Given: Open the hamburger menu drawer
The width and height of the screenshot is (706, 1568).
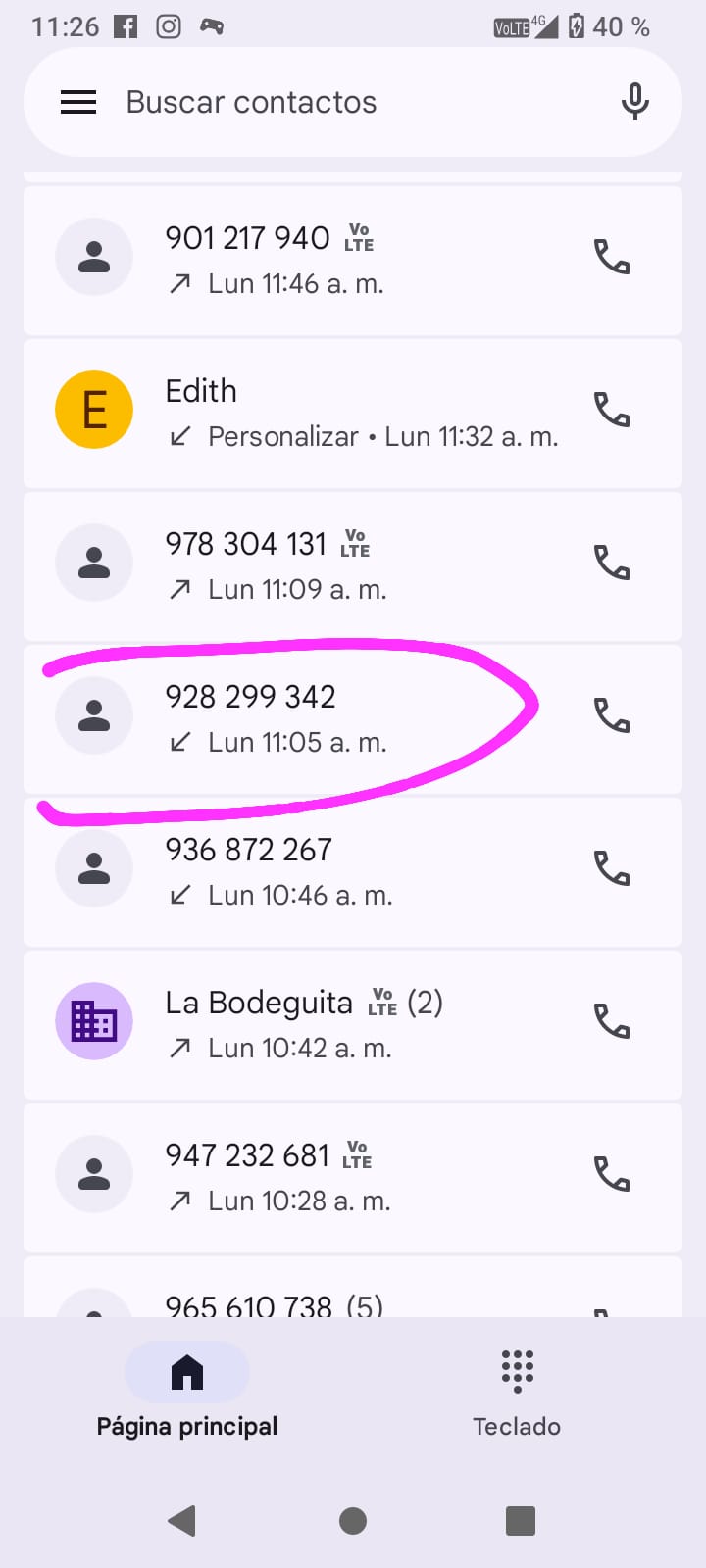Looking at the screenshot, I should point(78,102).
